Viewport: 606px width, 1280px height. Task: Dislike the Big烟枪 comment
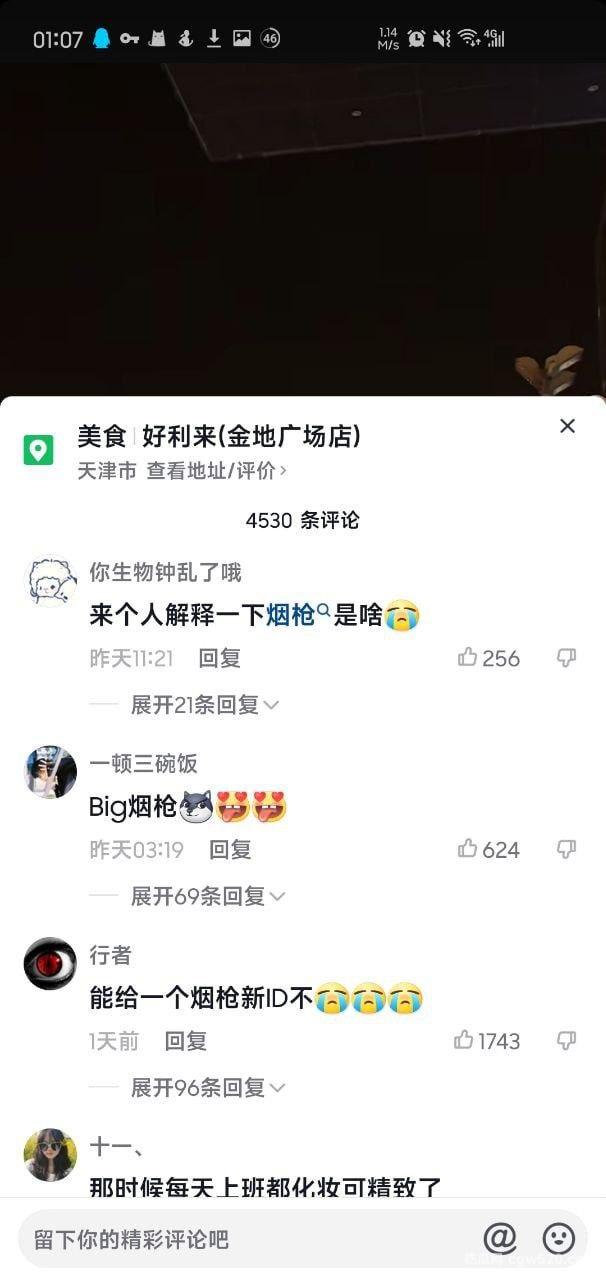pos(566,849)
